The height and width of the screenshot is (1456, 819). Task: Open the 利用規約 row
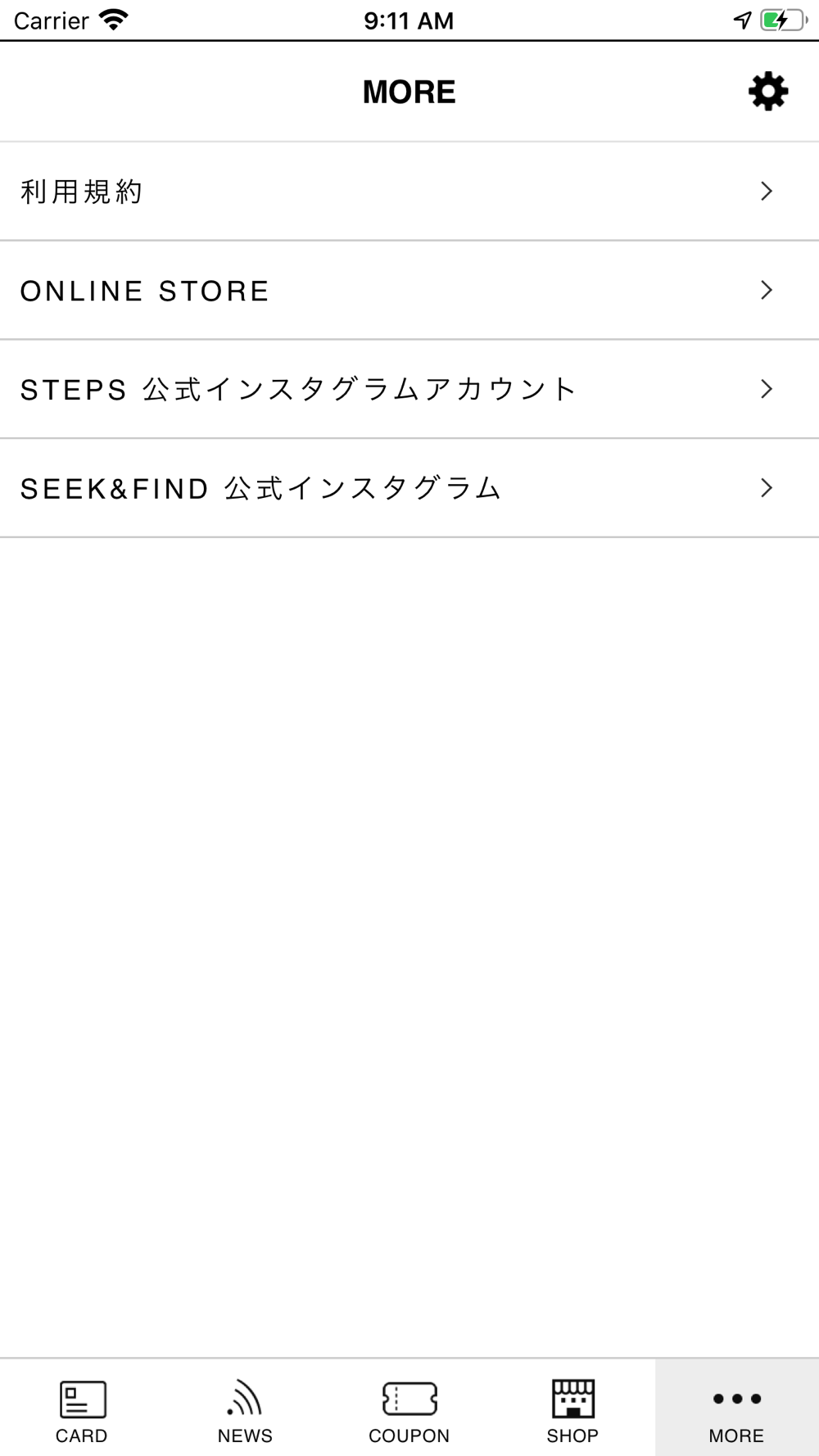(x=409, y=192)
